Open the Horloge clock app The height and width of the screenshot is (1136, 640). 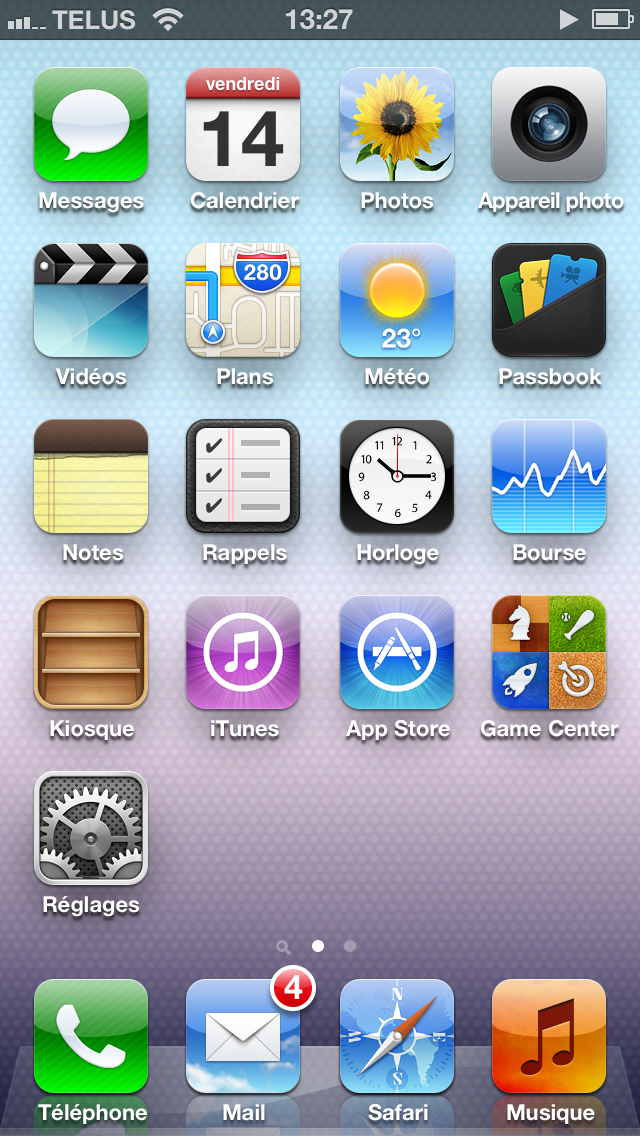pyautogui.click(x=397, y=477)
